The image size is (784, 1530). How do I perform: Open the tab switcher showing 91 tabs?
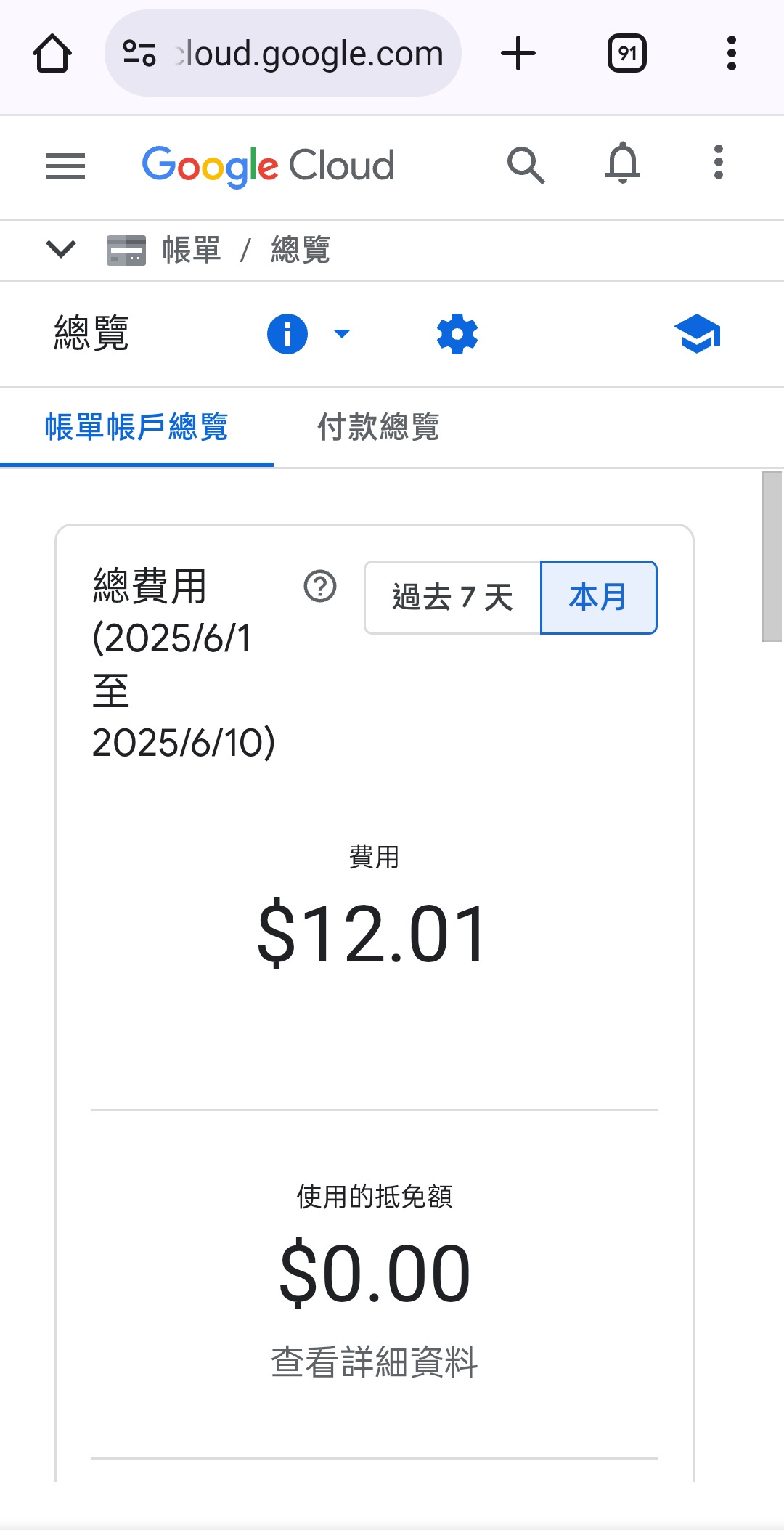pos(627,54)
